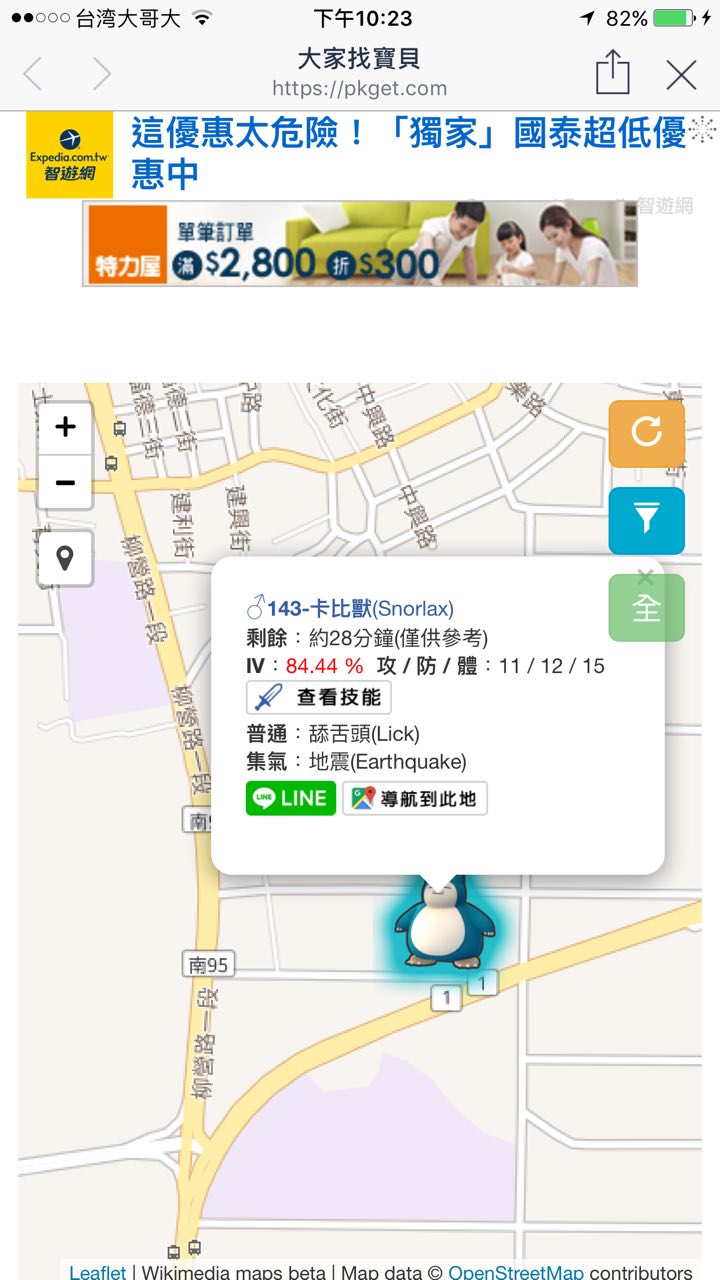The height and width of the screenshot is (1280, 720).
Task: Open the Leaflet attribution link
Action: click(x=97, y=1272)
